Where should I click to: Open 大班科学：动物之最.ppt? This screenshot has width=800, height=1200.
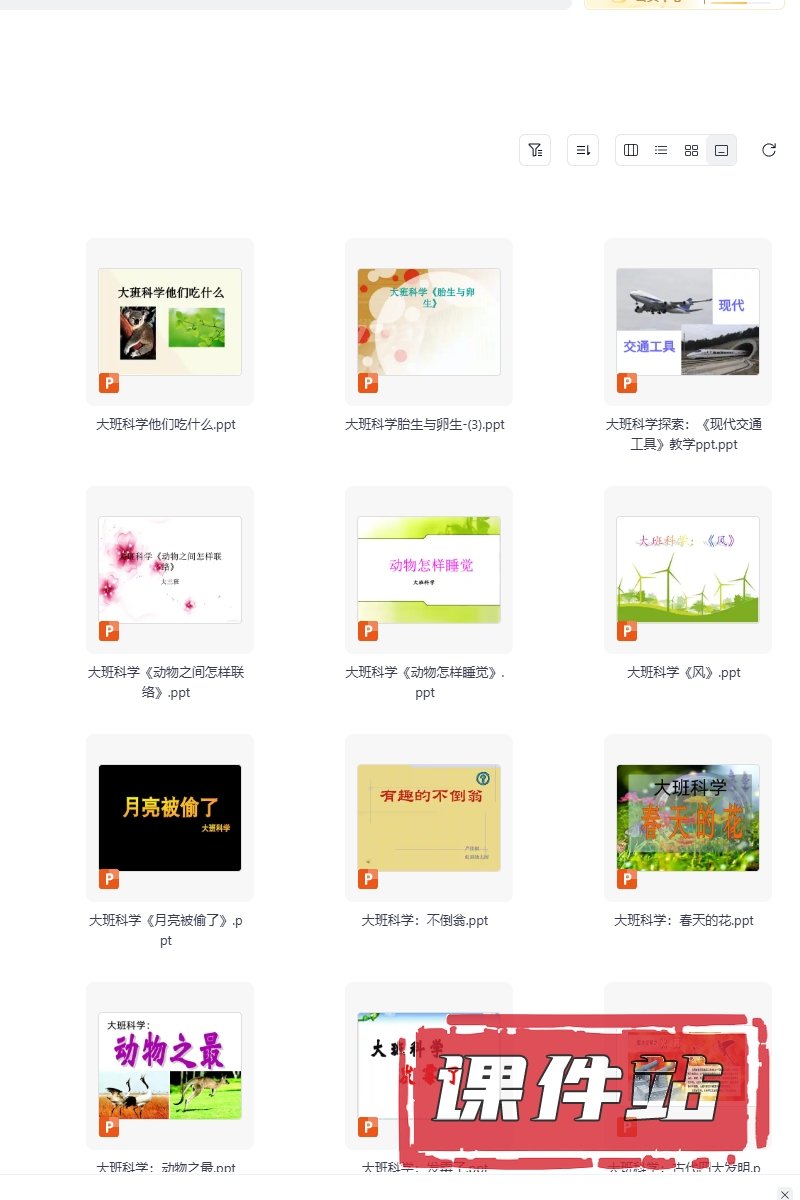170,1066
